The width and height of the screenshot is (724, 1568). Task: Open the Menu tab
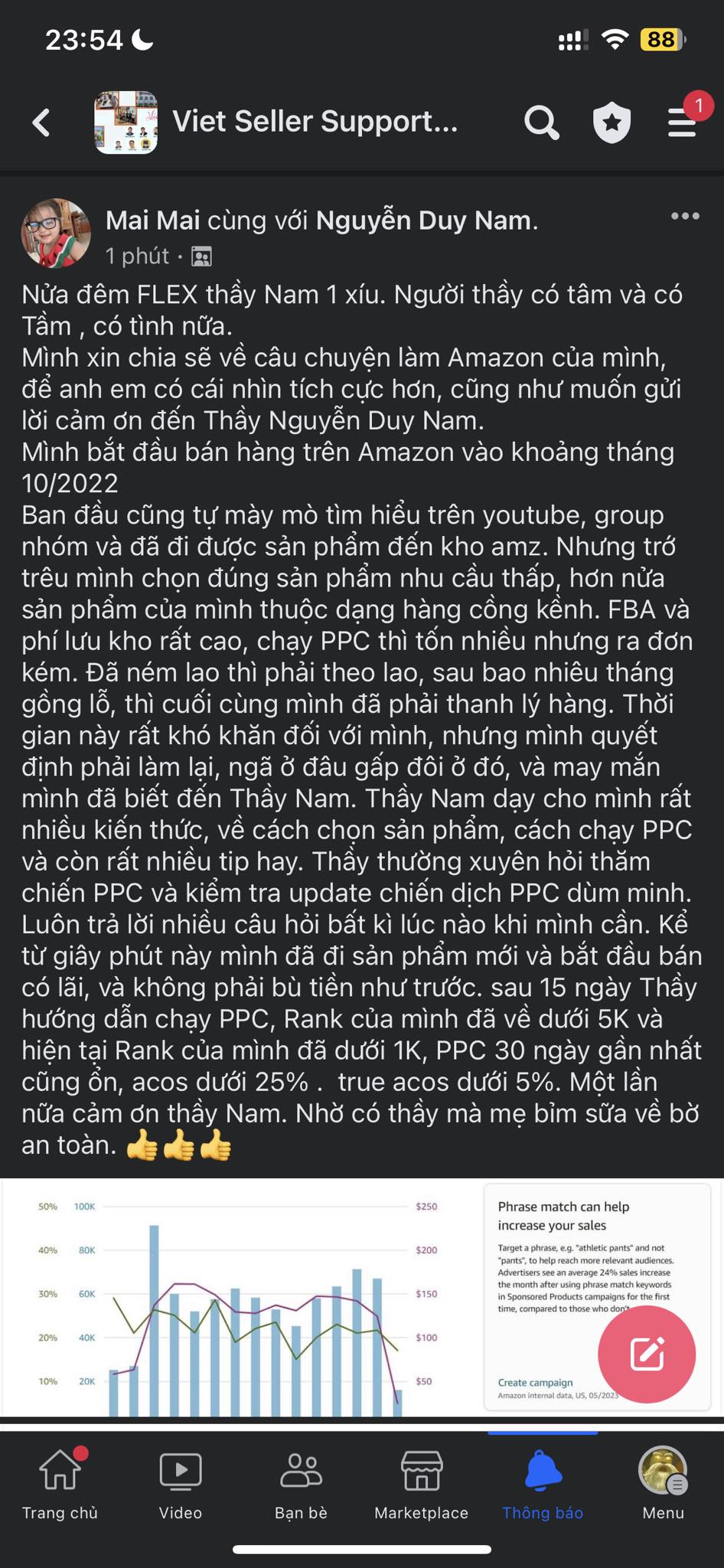[x=663, y=1482]
